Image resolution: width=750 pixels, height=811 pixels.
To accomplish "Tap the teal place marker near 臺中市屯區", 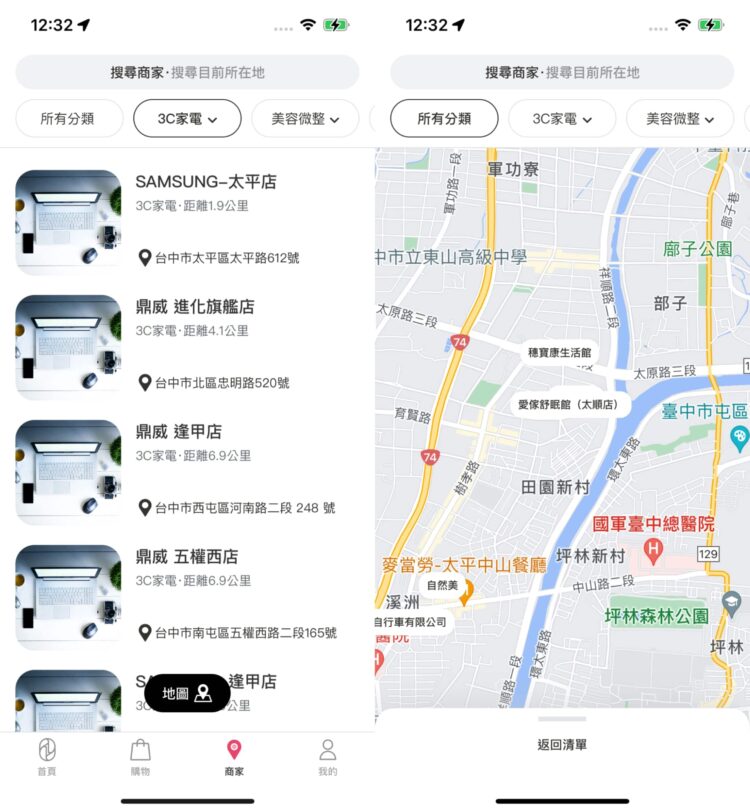I will (739, 437).
